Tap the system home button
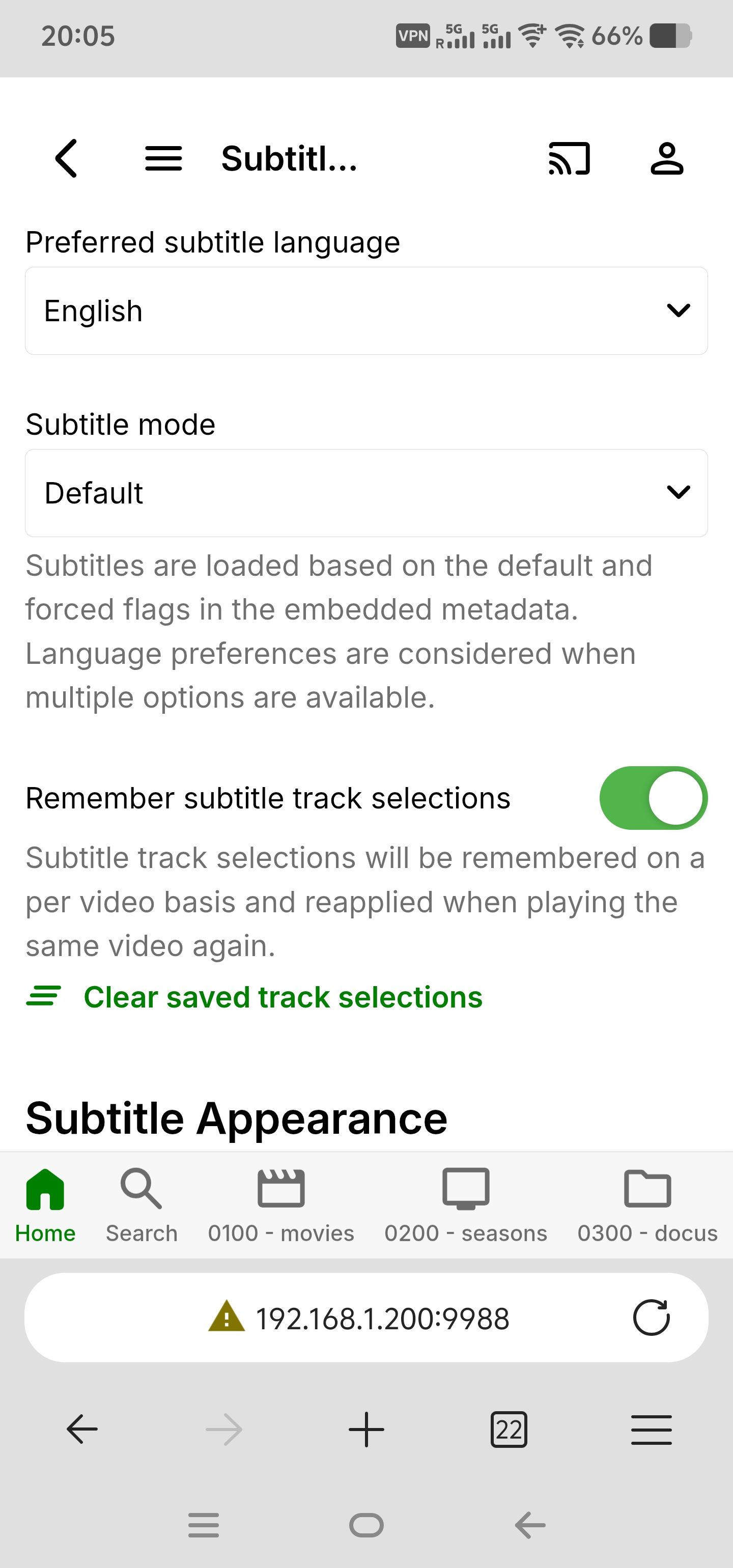This screenshot has height=1568, width=733. 366,1525
